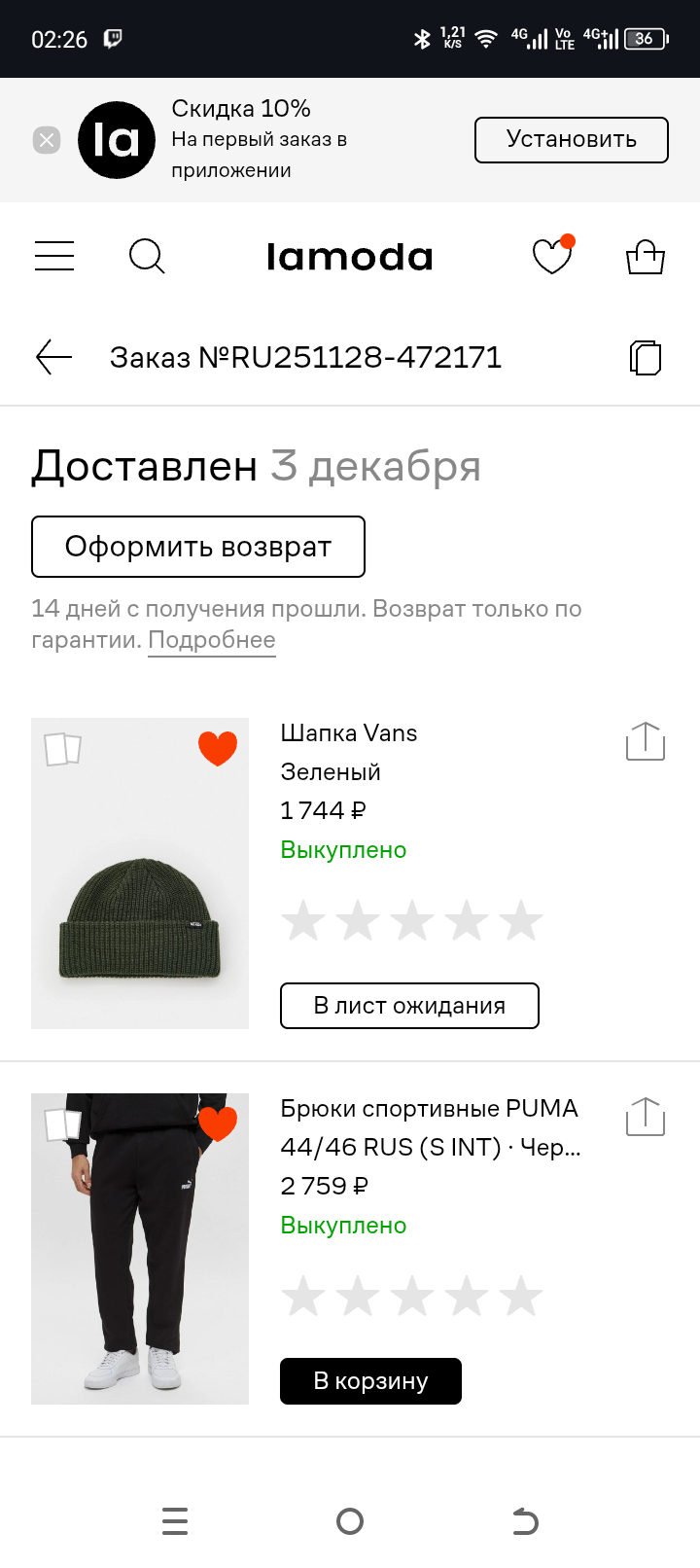700x1568 pixels.
Task: Open the search magnifier
Action: (x=147, y=256)
